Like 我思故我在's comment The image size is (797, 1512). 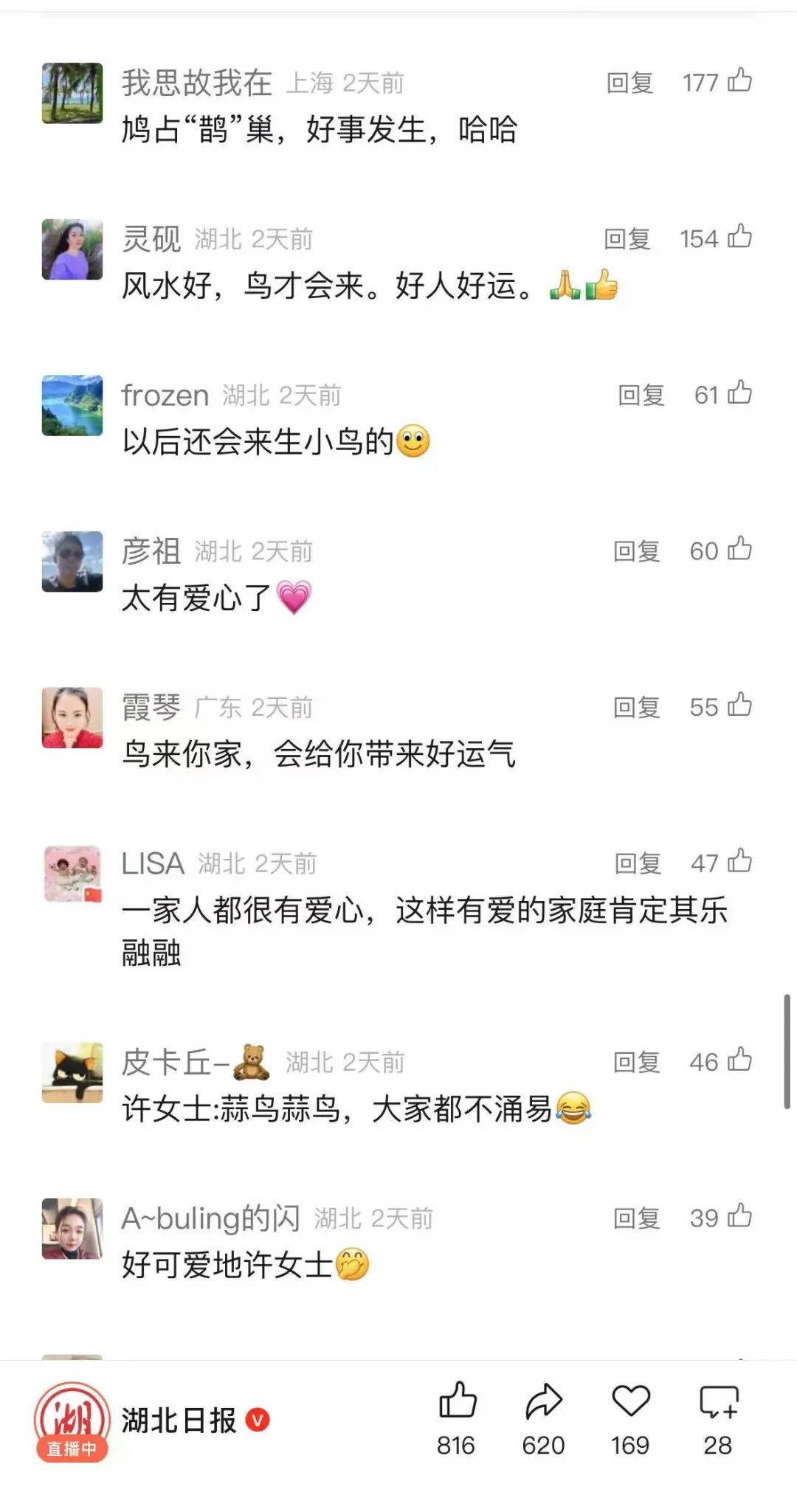tap(739, 80)
